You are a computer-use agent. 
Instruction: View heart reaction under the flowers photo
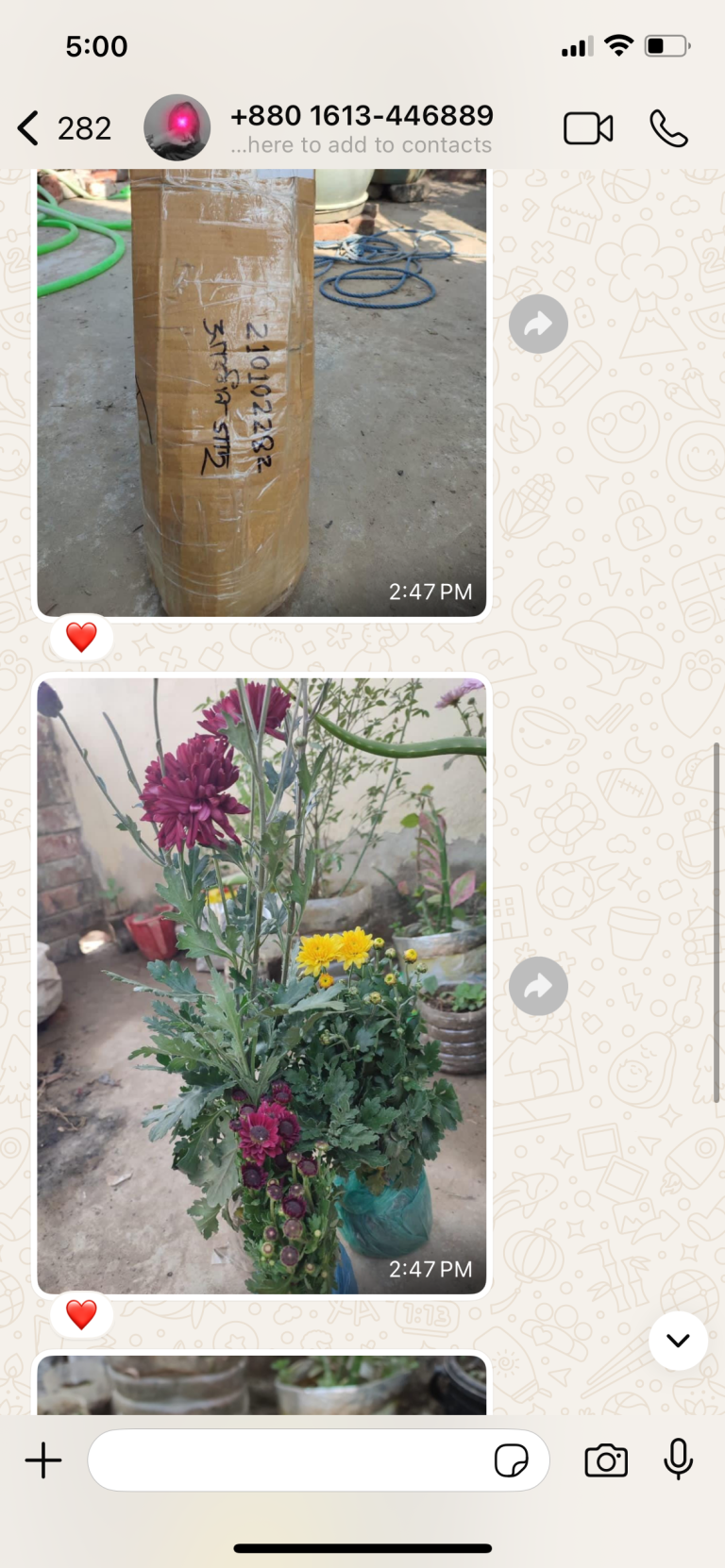tap(81, 1314)
